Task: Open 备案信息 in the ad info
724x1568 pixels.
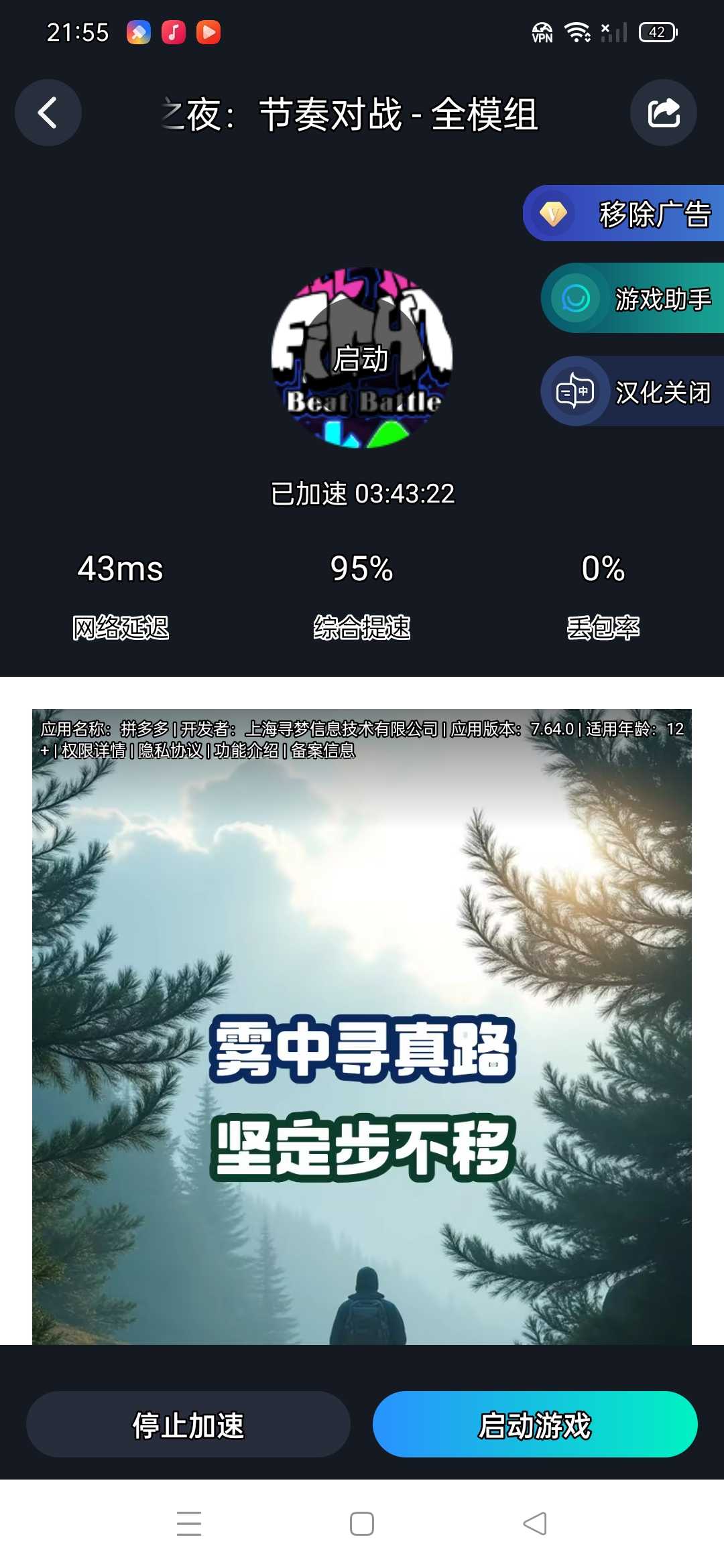Action: tap(322, 750)
